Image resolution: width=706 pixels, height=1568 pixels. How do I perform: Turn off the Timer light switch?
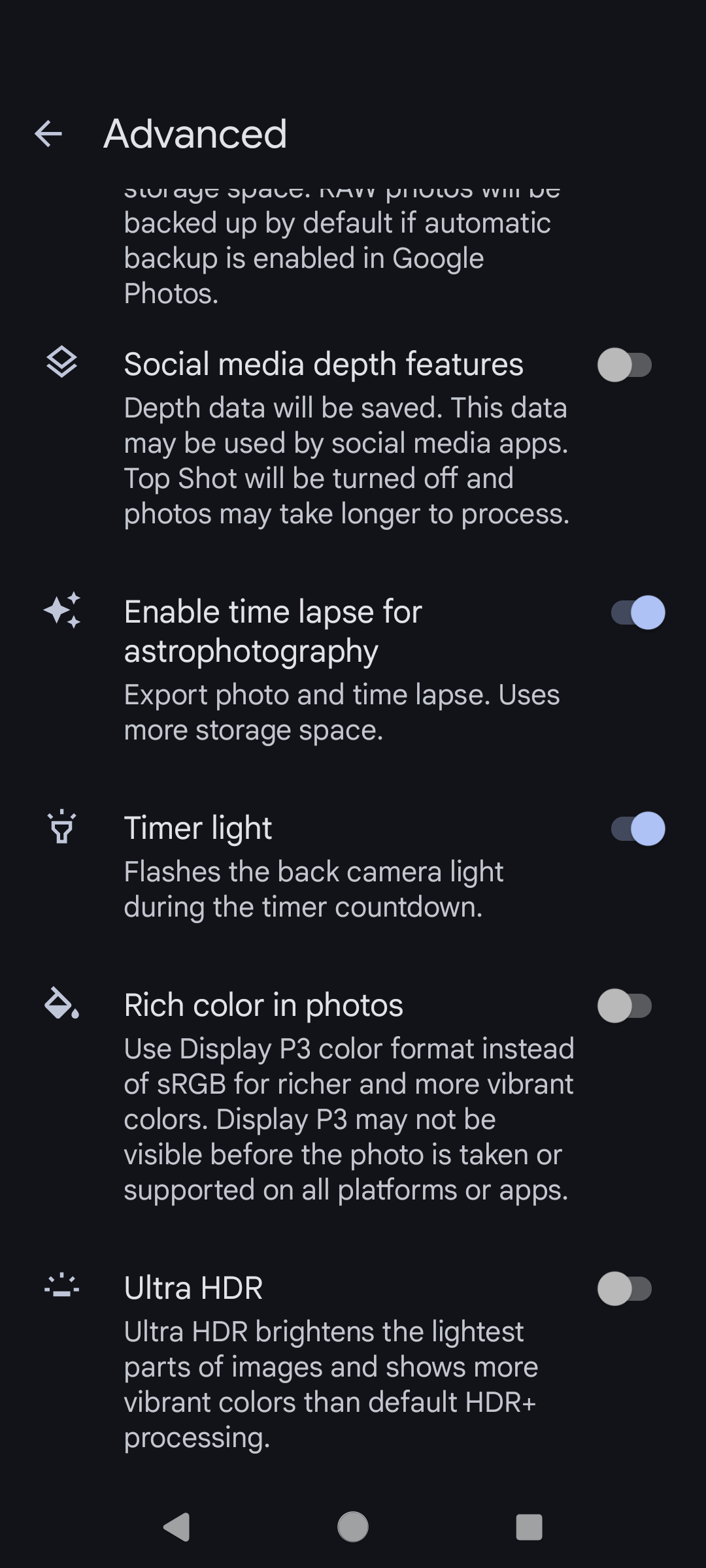(638, 829)
